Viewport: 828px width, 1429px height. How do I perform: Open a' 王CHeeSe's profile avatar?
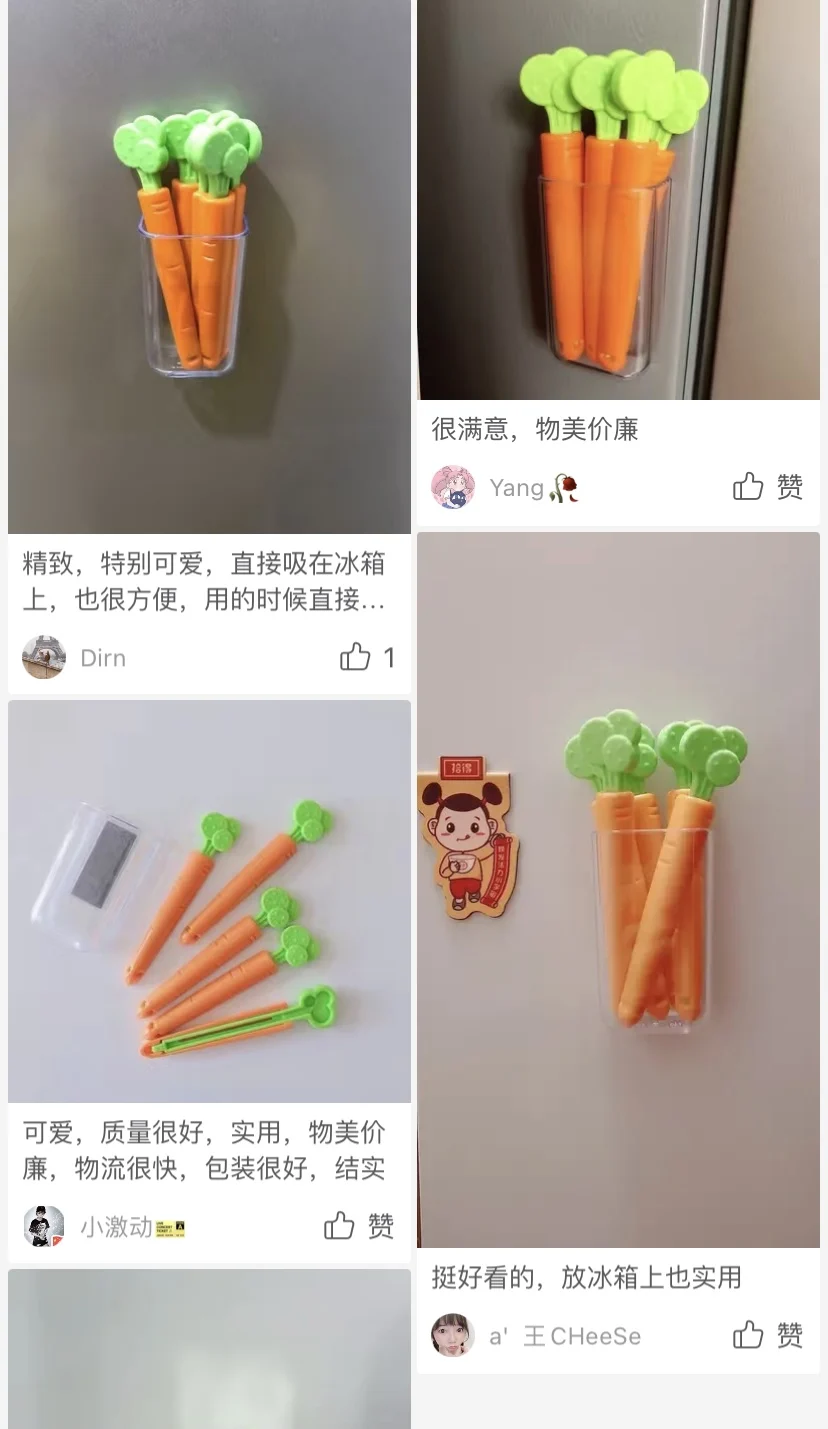coord(452,1335)
